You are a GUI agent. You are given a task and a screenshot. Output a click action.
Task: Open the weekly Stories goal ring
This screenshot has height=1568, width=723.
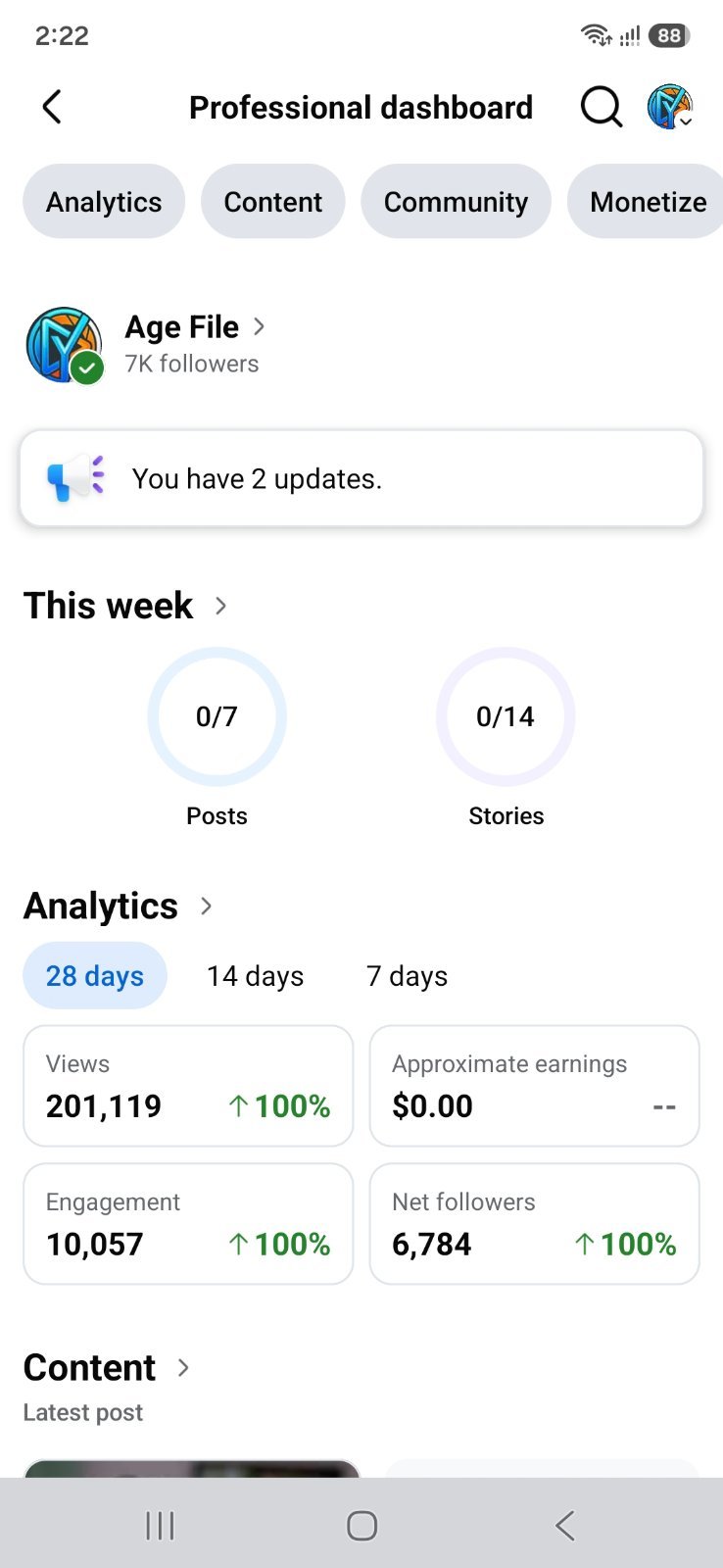click(506, 716)
